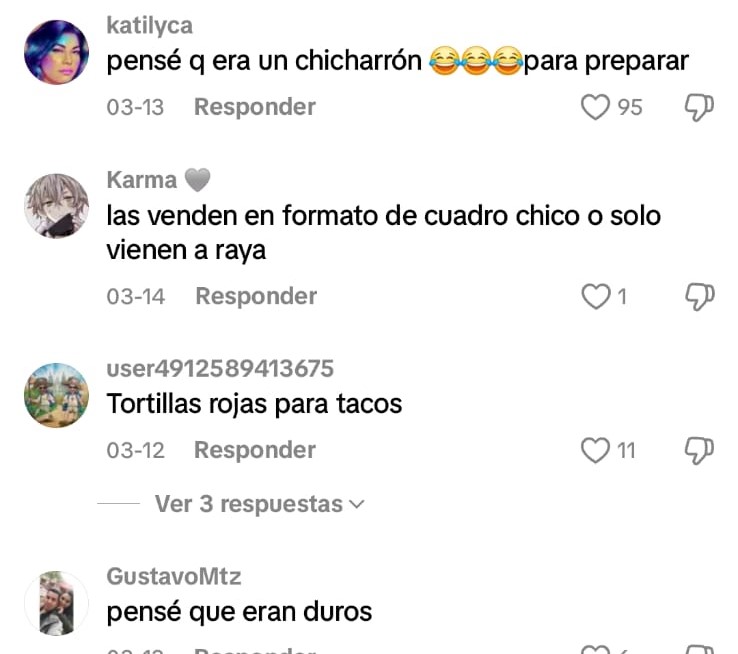Open Karma's profile avatar

[x=56, y=205]
